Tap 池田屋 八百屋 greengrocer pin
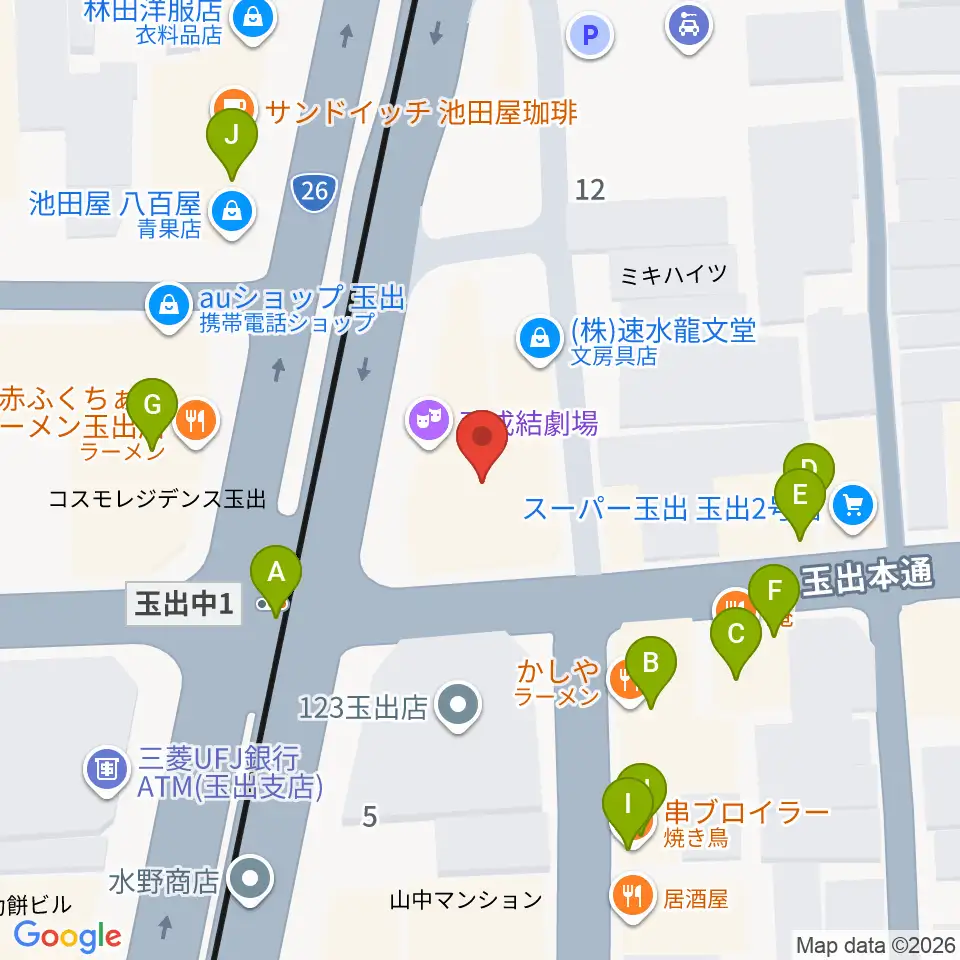Screen dimensions: 960x960 [x=232, y=214]
